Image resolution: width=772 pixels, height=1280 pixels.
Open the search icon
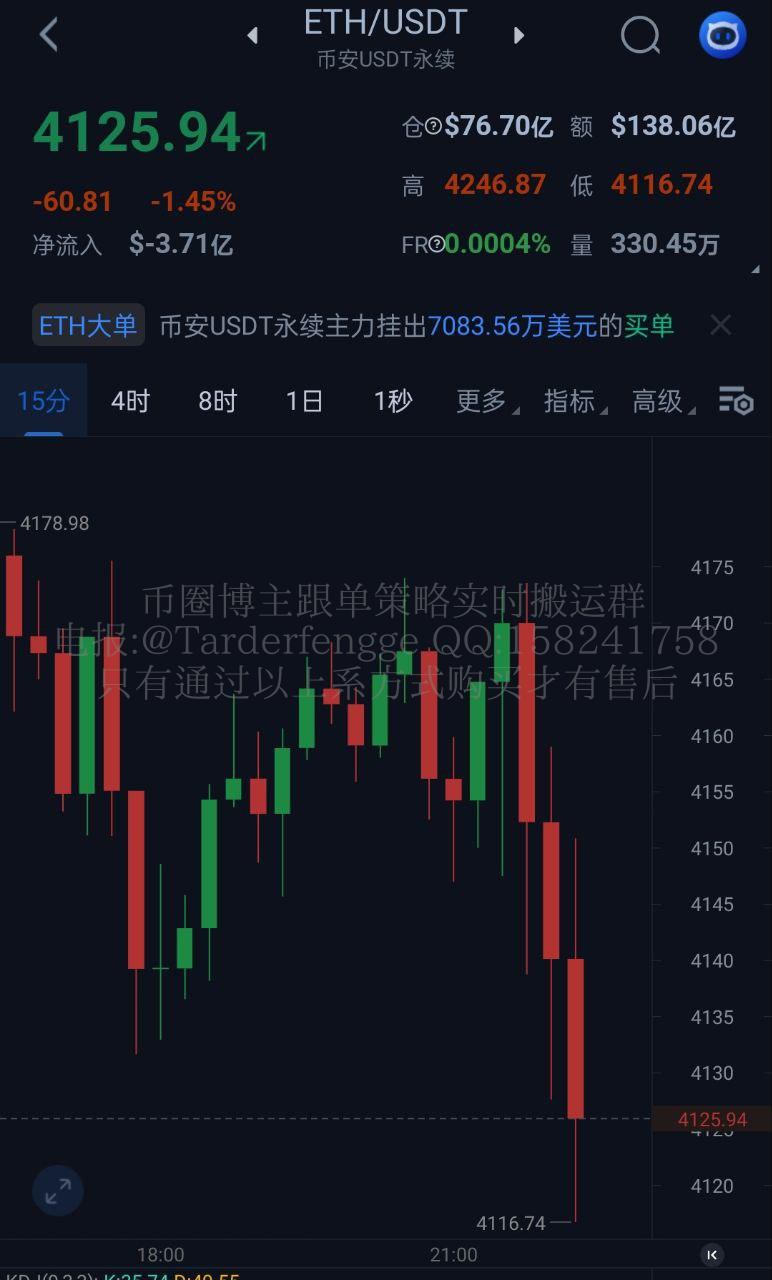click(640, 36)
